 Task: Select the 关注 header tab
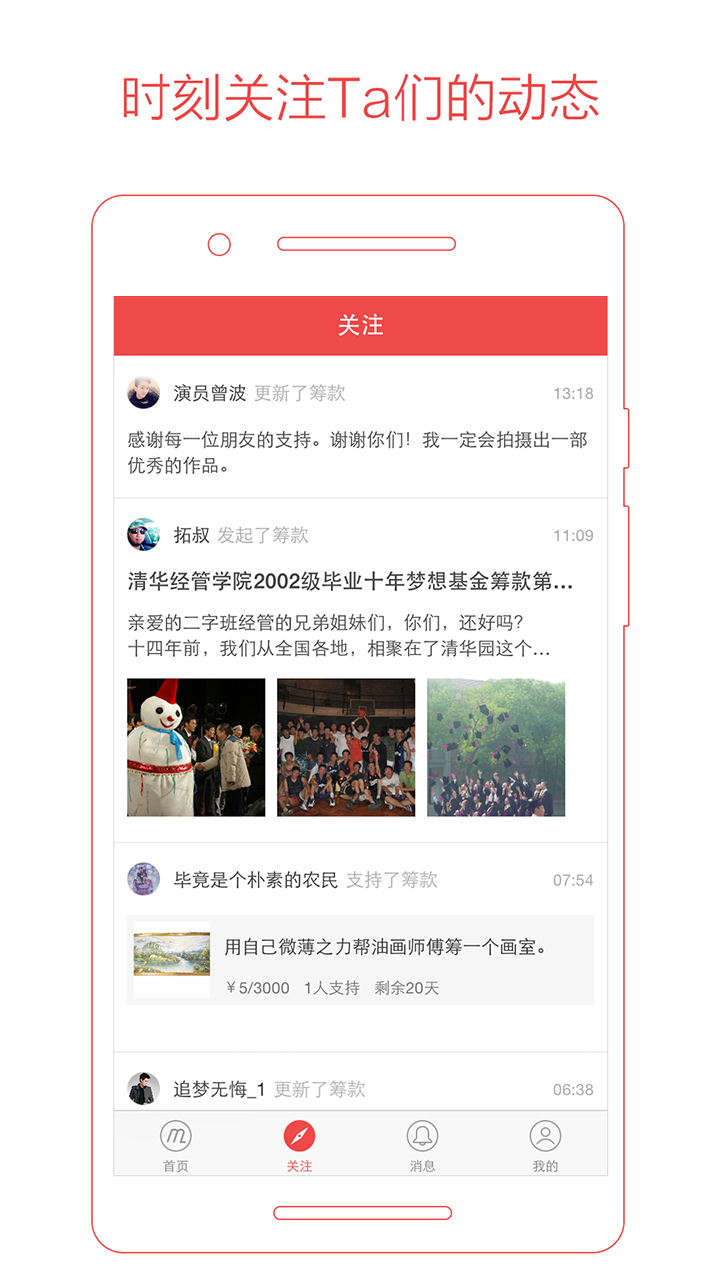[360, 325]
